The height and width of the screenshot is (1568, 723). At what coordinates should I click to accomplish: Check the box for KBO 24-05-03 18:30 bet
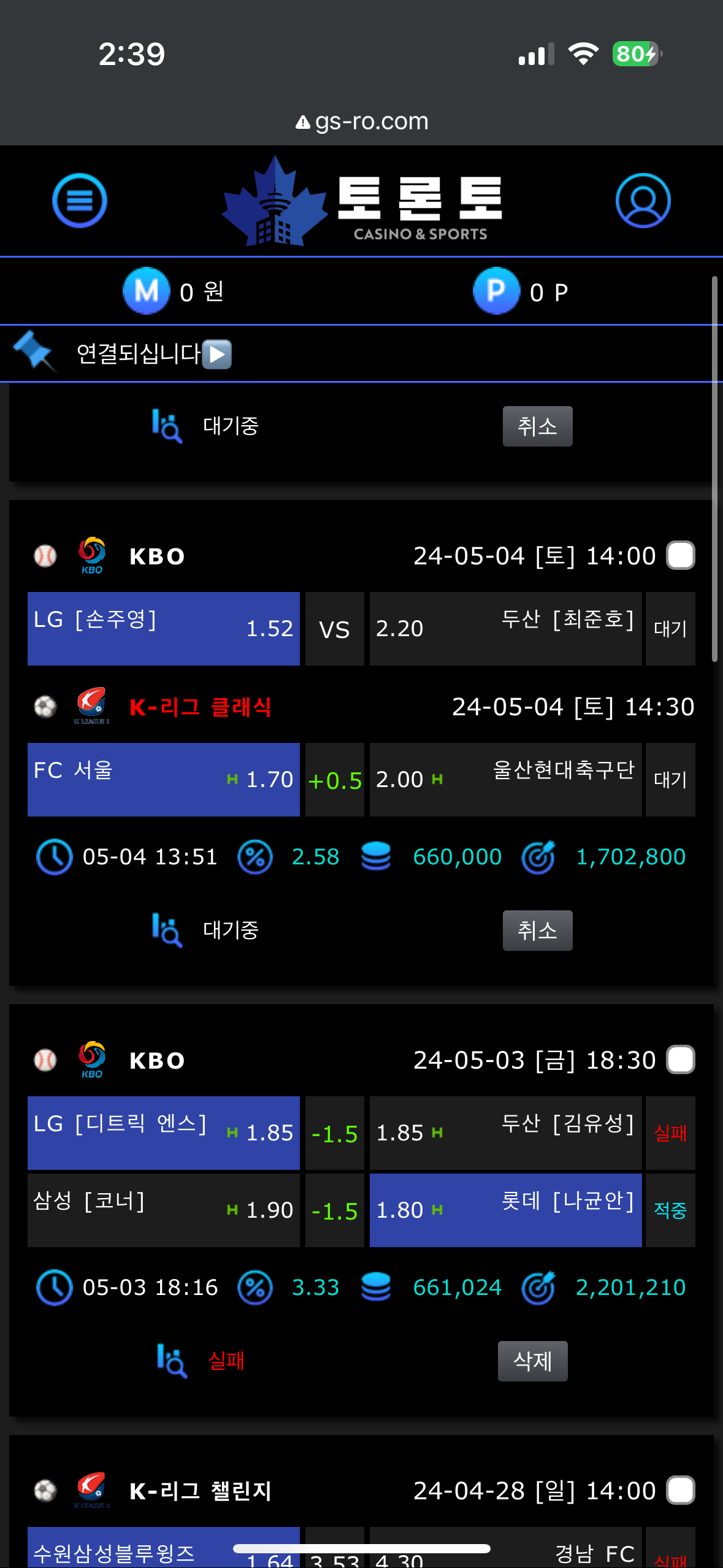click(681, 1060)
